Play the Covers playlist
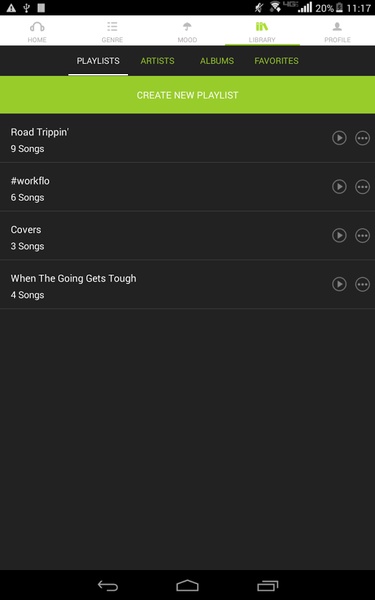The image size is (375, 600). 339,235
